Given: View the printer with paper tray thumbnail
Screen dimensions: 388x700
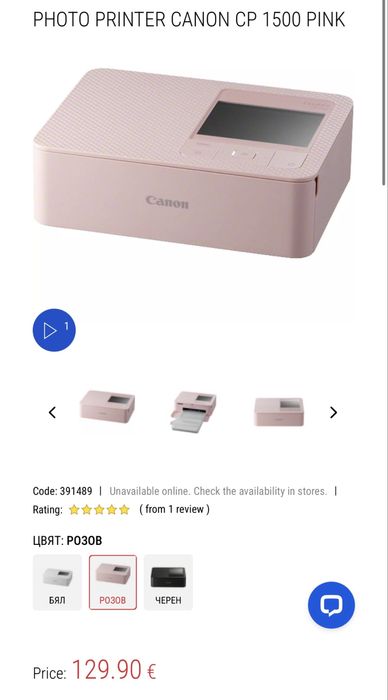Looking at the screenshot, I should (193, 411).
